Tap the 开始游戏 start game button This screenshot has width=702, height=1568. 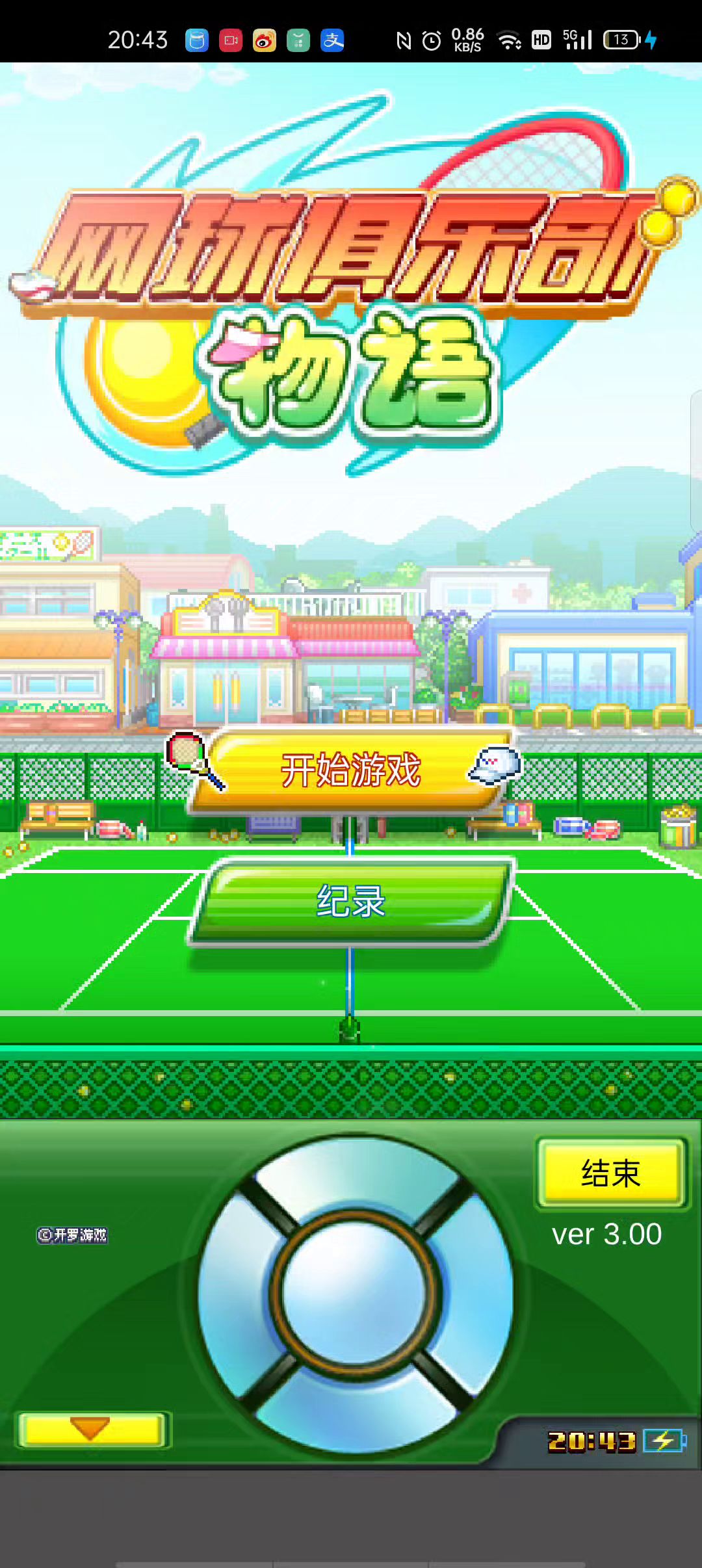click(351, 771)
